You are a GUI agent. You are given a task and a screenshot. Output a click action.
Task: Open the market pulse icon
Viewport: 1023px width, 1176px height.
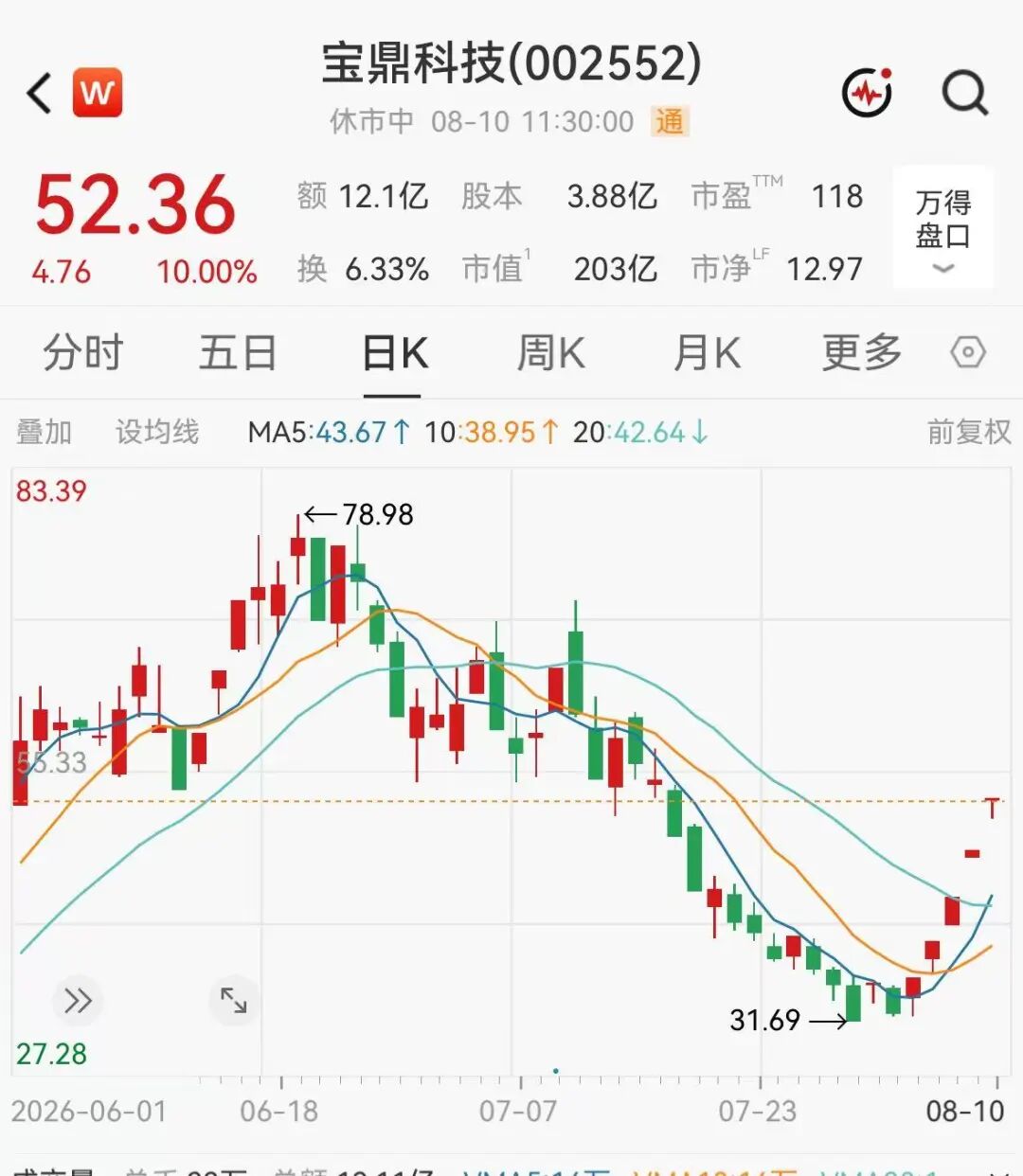(868, 92)
